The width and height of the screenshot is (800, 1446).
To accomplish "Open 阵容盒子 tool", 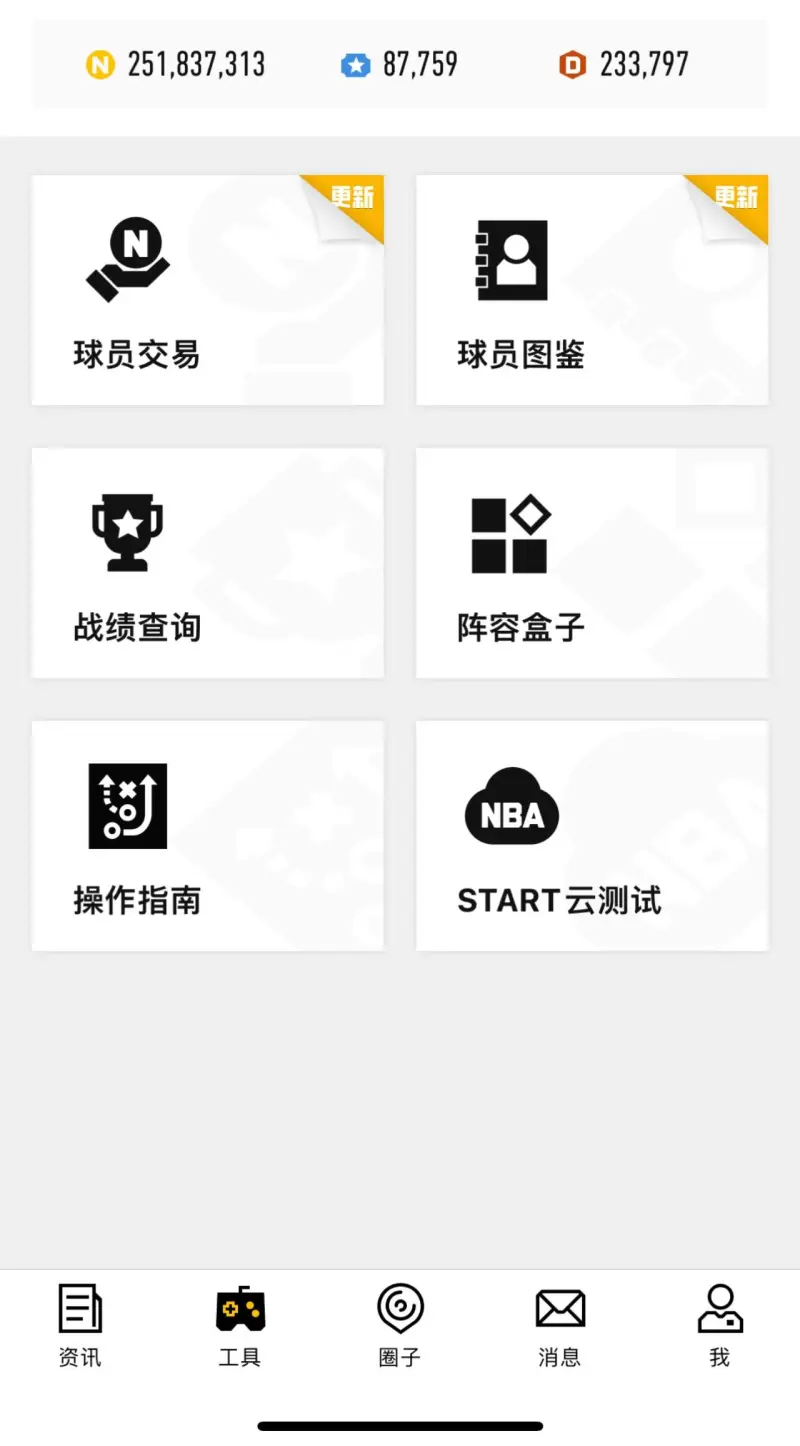I will pyautogui.click(x=592, y=563).
